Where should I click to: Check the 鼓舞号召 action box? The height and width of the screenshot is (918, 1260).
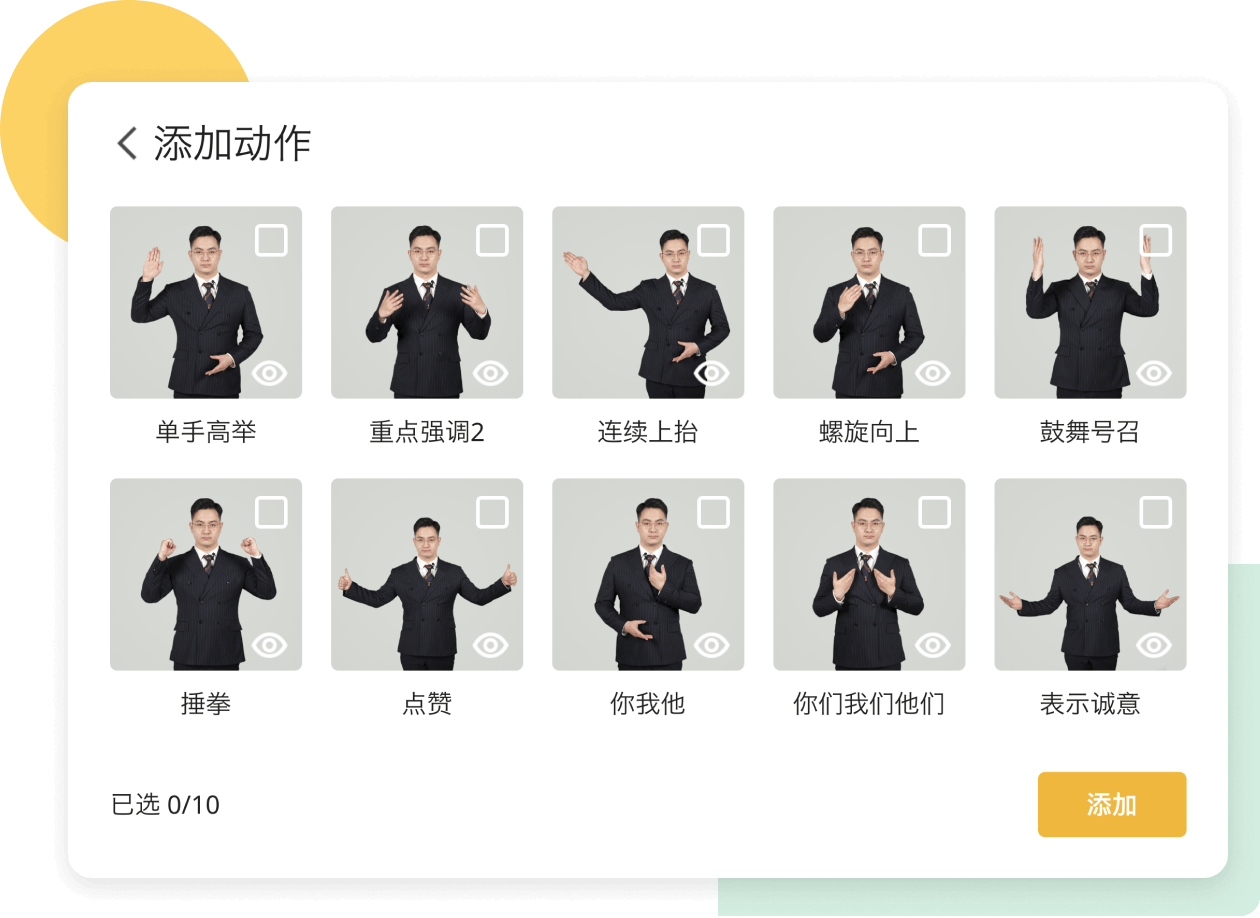point(1155,240)
